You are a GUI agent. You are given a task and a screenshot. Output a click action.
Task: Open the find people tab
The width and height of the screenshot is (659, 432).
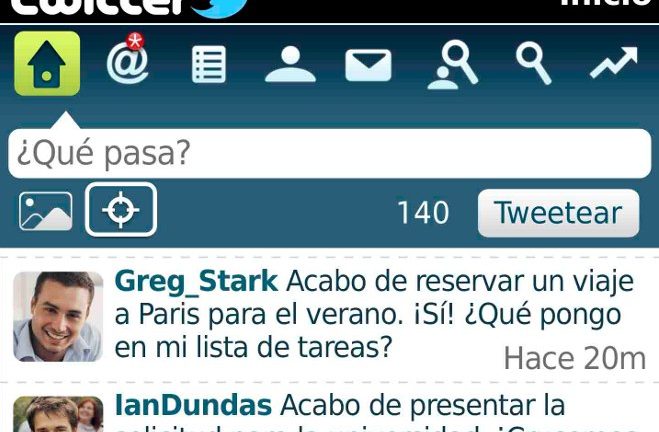pyautogui.click(x=451, y=66)
